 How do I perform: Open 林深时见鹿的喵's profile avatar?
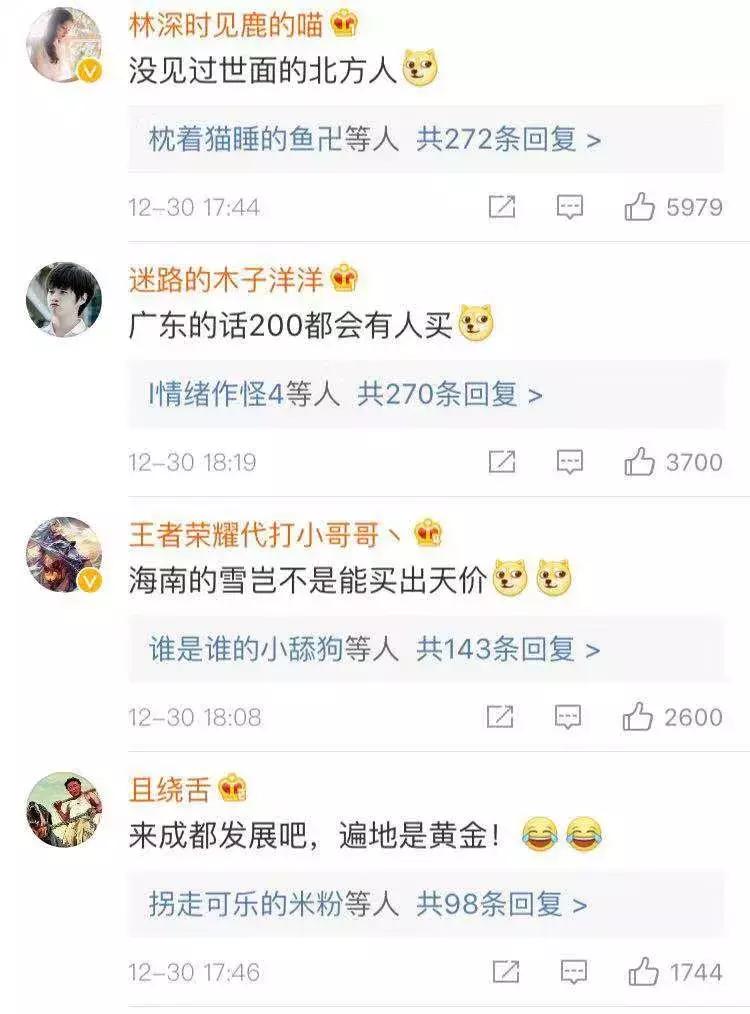point(64,45)
